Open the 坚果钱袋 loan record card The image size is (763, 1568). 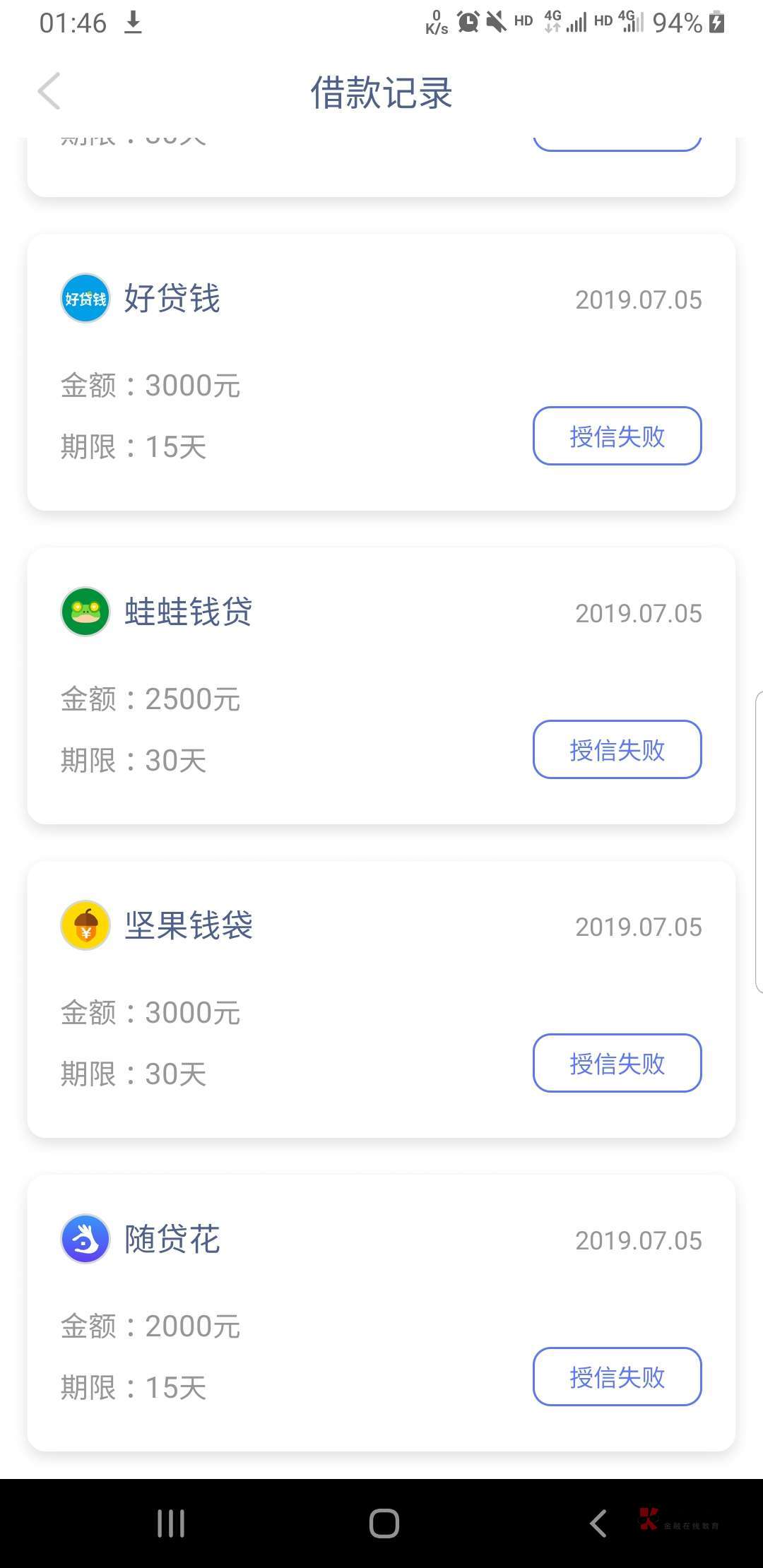381,999
